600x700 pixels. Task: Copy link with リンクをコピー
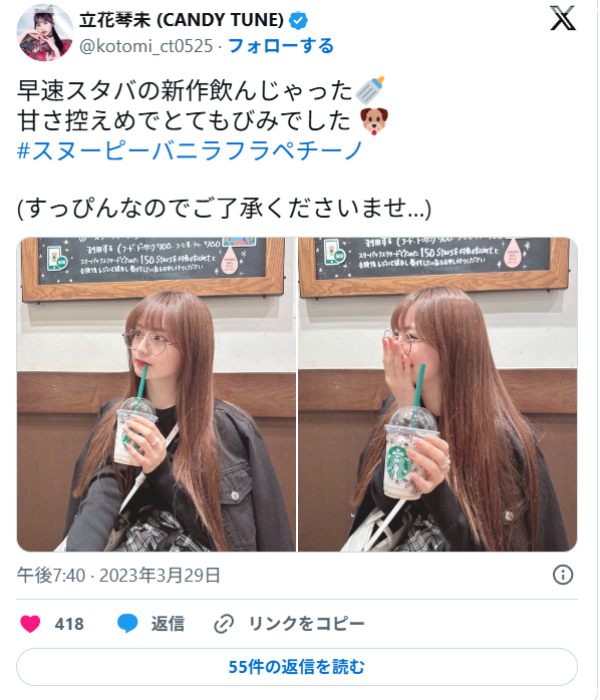pyautogui.click(x=290, y=624)
